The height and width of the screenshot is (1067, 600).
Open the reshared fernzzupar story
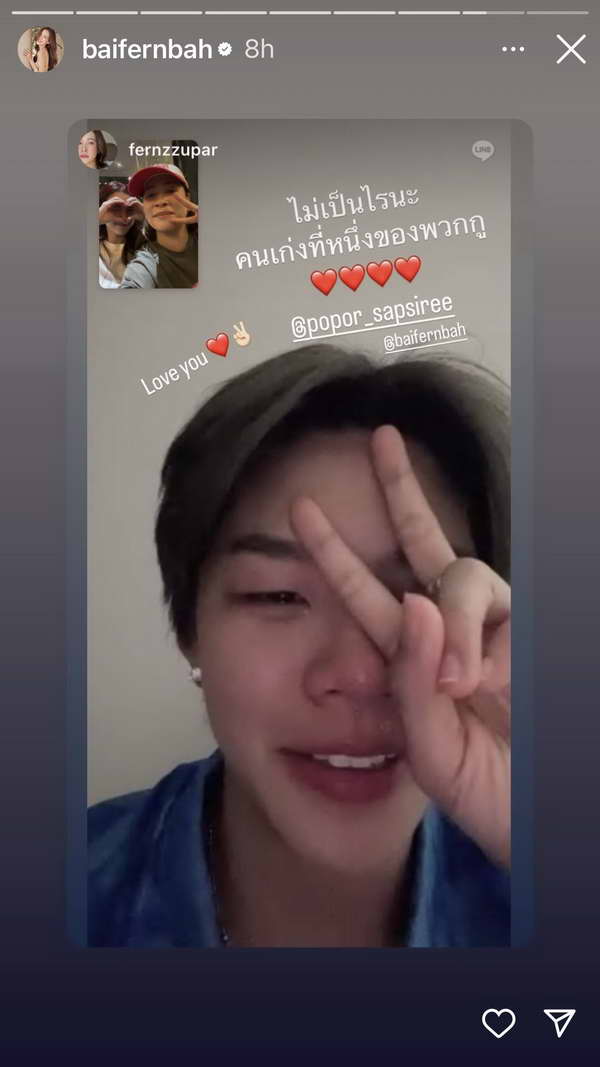(299, 533)
